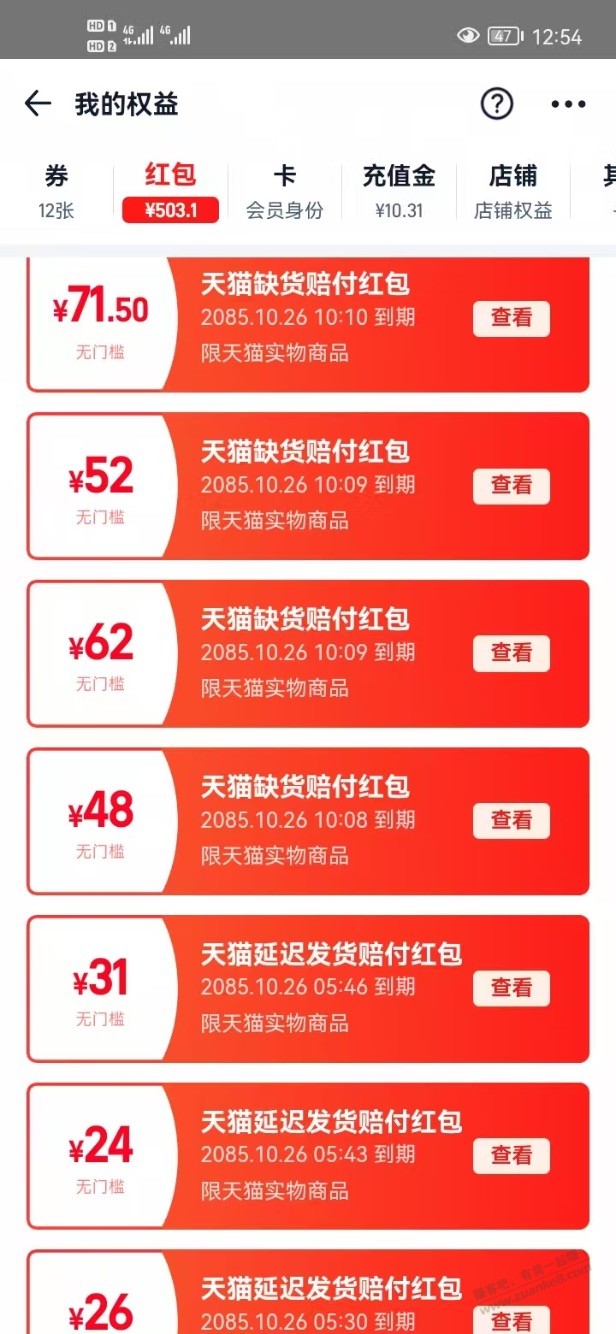Go back from 我的权益 page
616x1334 pixels.
coord(38,104)
